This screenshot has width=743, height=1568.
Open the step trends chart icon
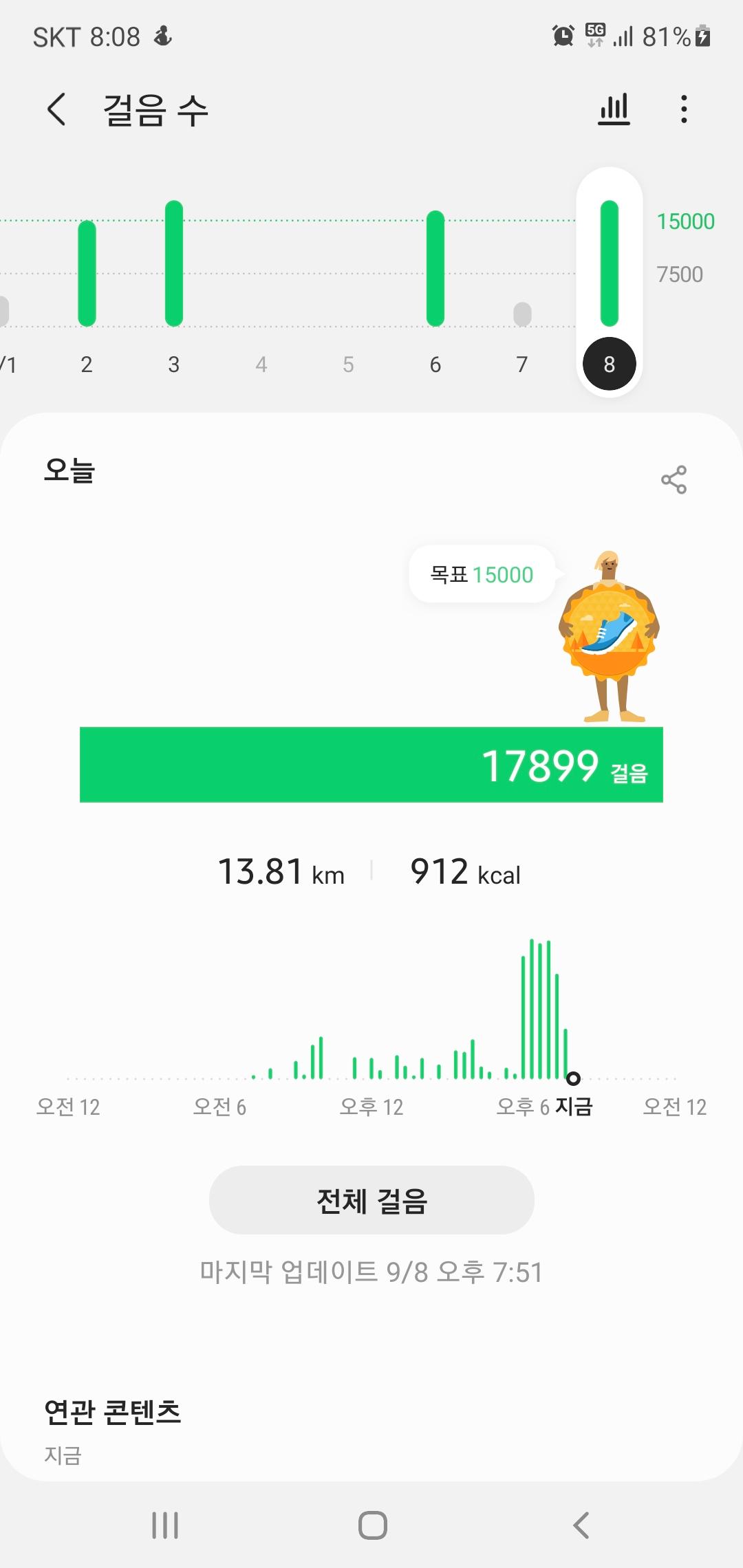click(614, 110)
